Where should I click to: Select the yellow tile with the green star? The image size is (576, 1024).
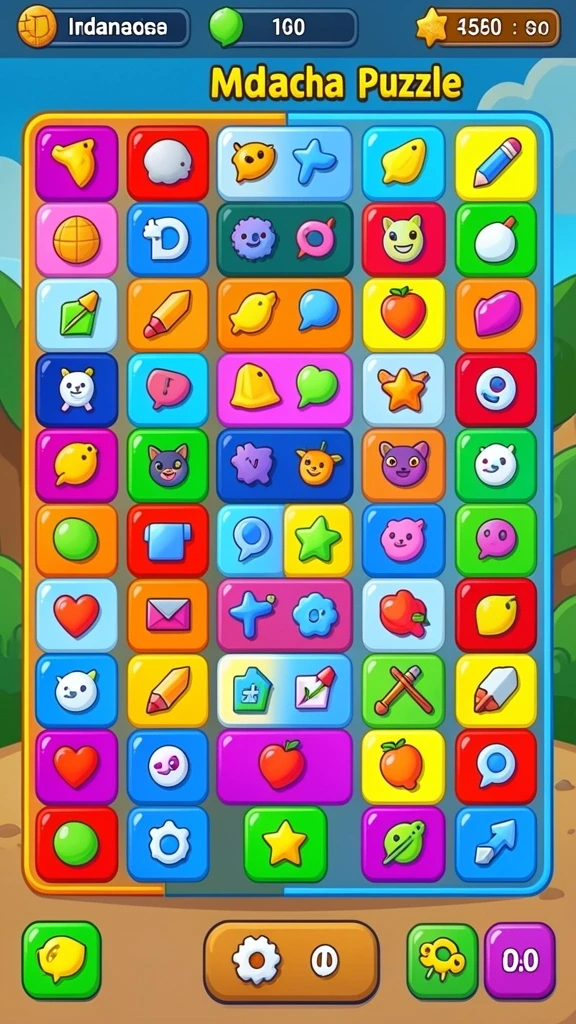(318, 540)
